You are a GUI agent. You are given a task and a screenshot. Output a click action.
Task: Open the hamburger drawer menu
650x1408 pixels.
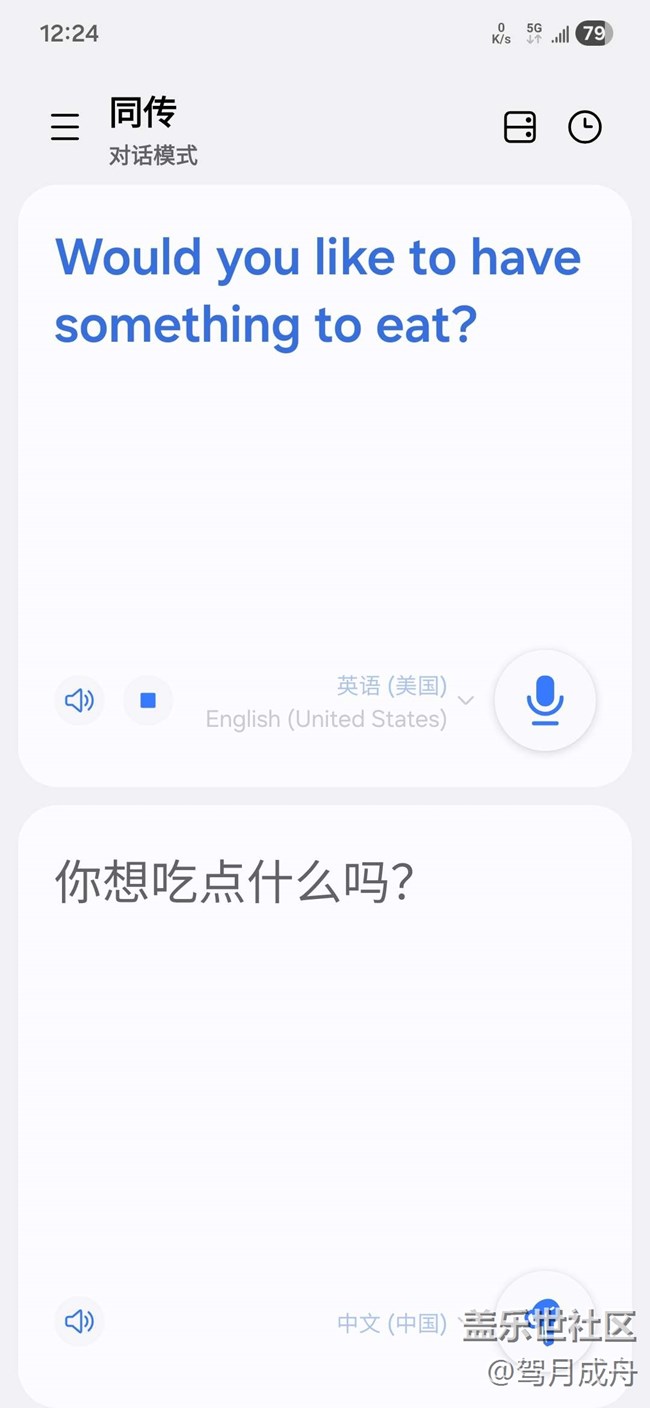[x=65, y=127]
